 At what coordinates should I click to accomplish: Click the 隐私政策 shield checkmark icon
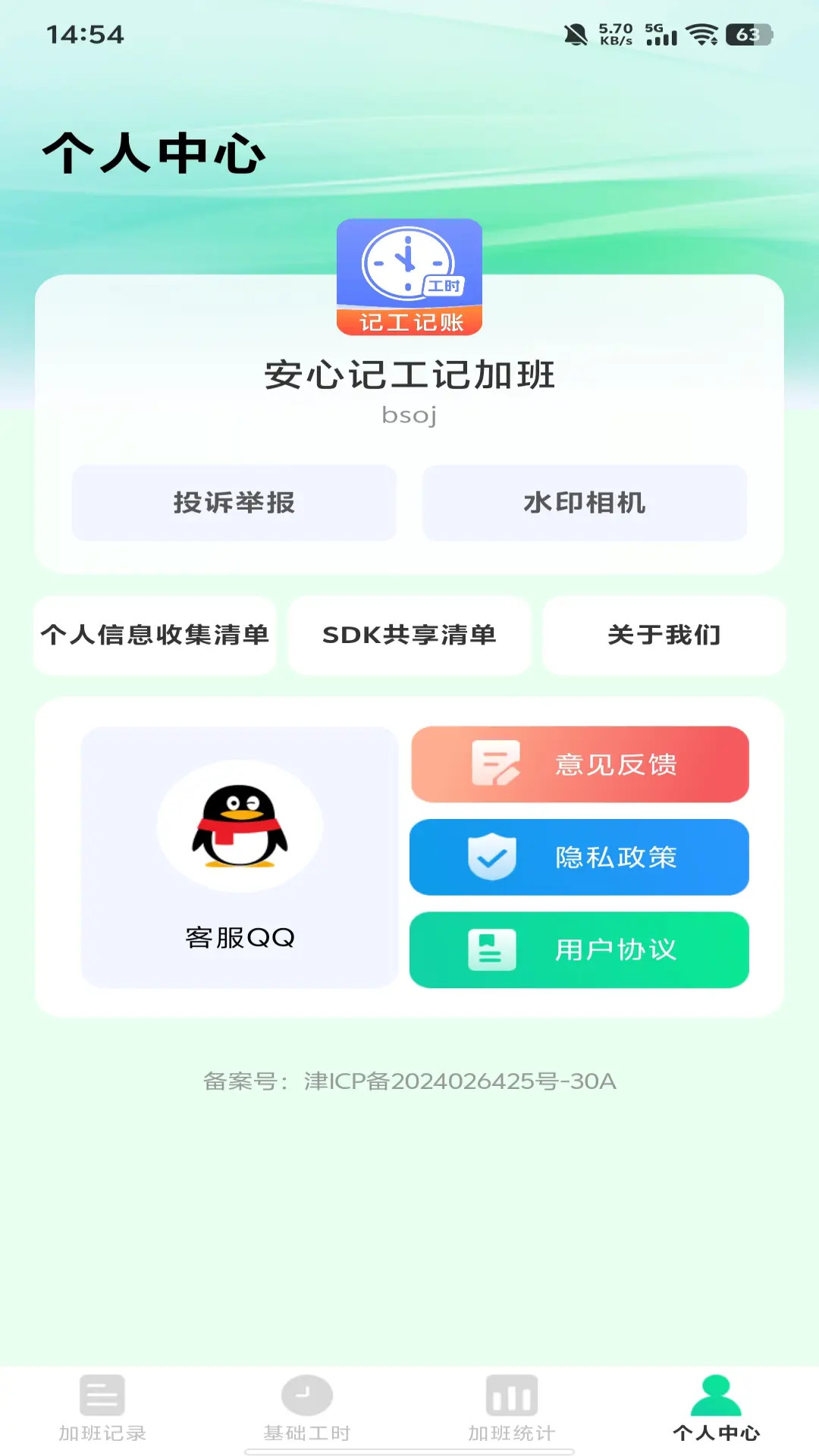pyautogui.click(x=491, y=858)
